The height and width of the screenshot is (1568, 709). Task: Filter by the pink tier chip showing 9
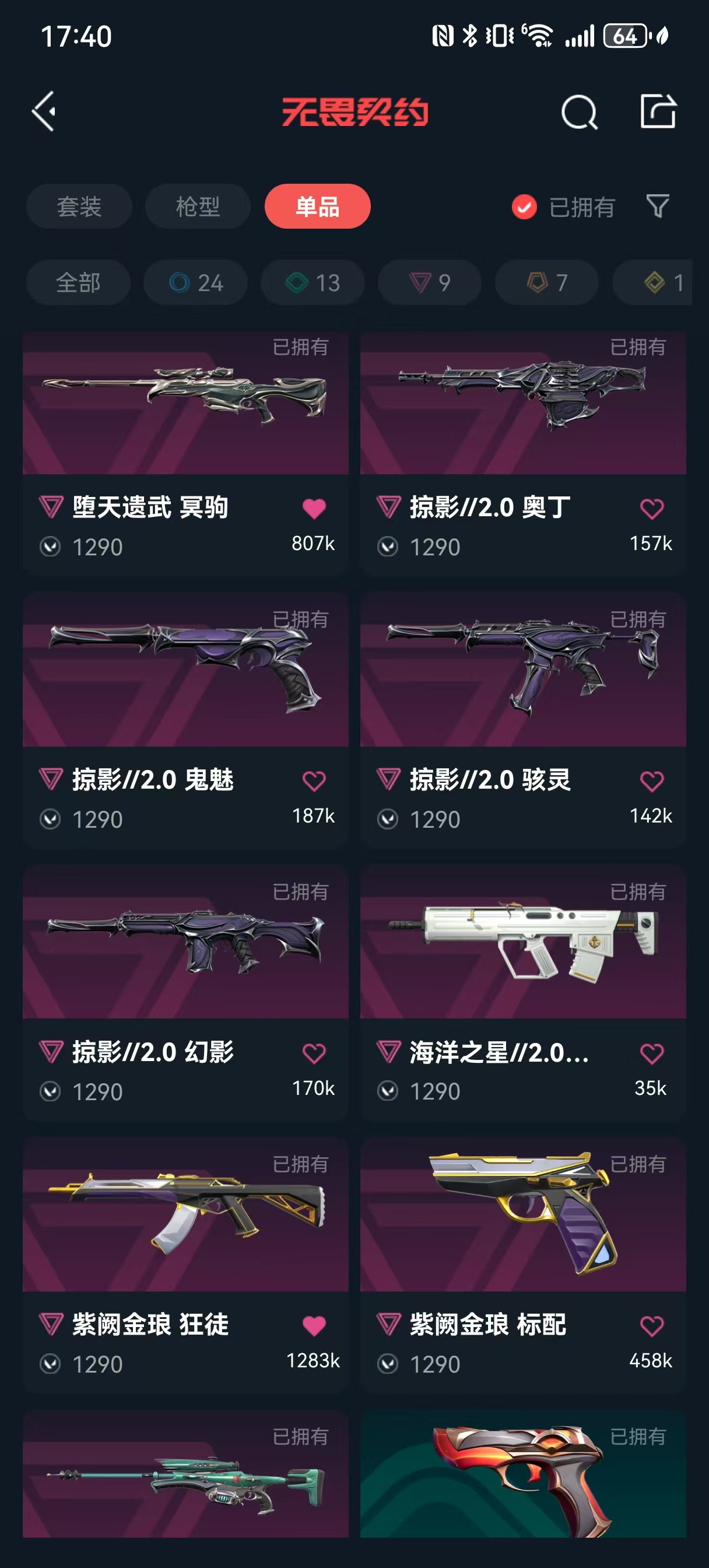[430, 282]
